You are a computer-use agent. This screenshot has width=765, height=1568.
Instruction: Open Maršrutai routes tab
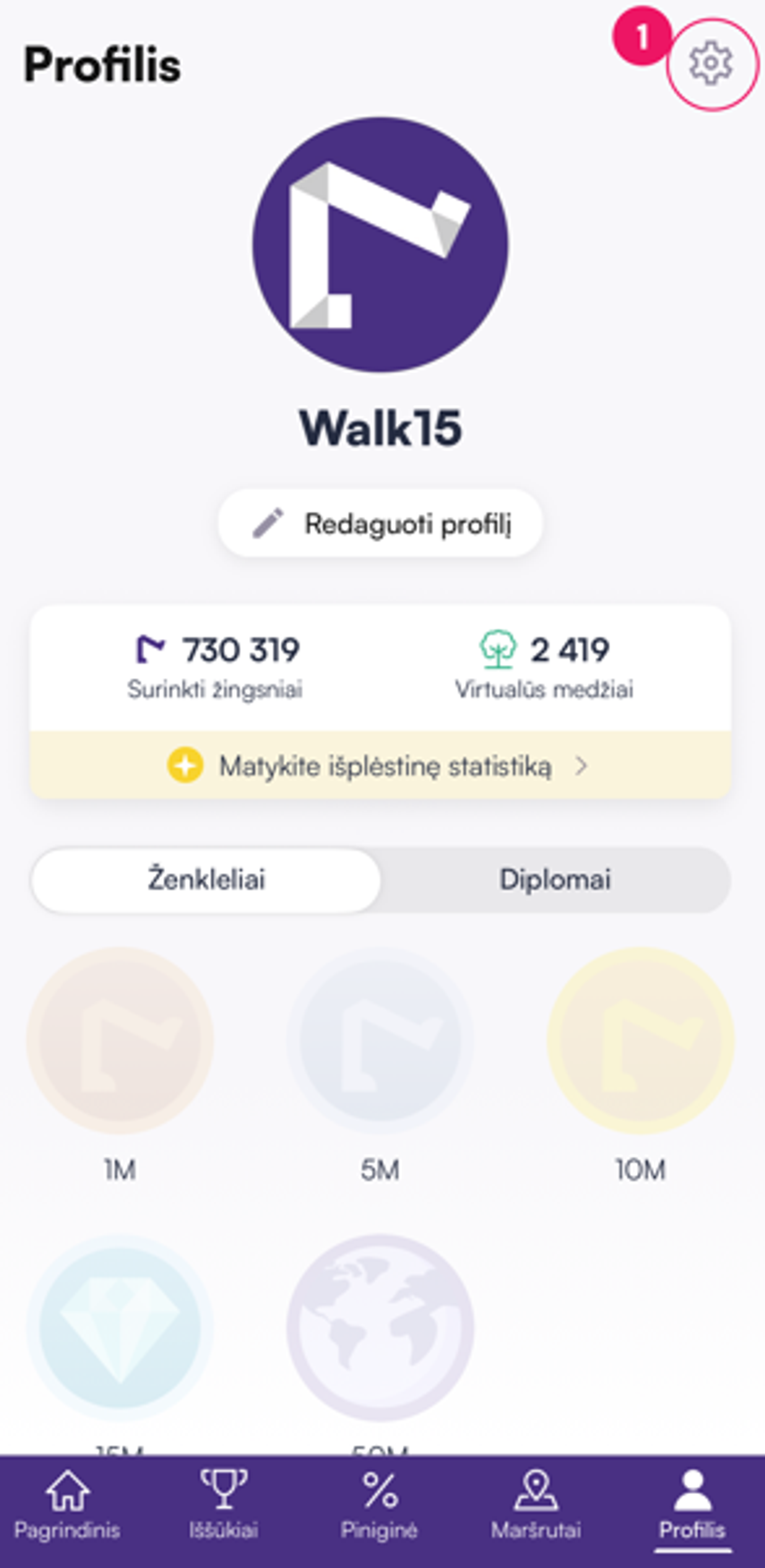click(x=536, y=1505)
